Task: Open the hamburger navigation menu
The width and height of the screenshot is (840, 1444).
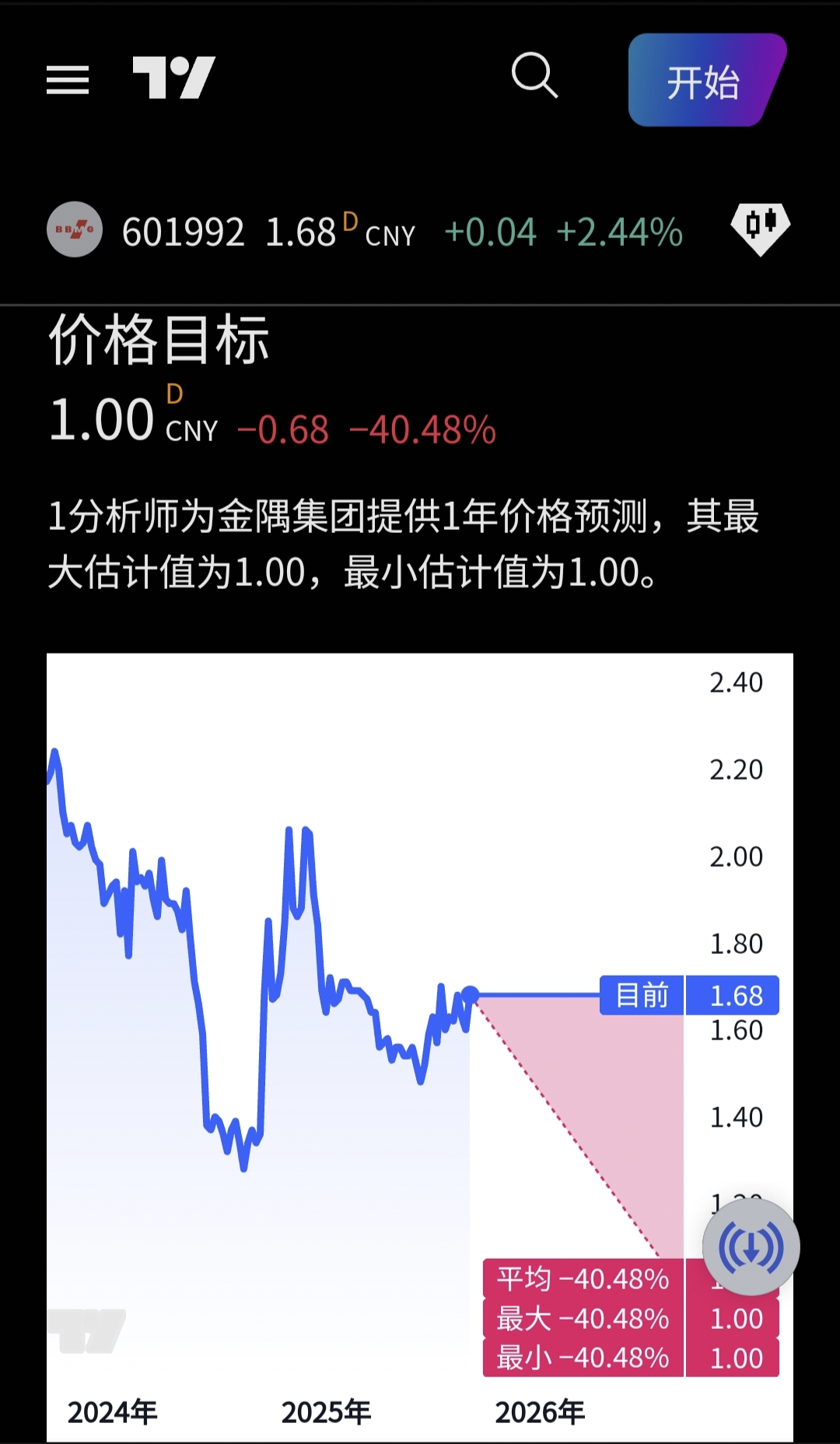Action: pyautogui.click(x=68, y=80)
